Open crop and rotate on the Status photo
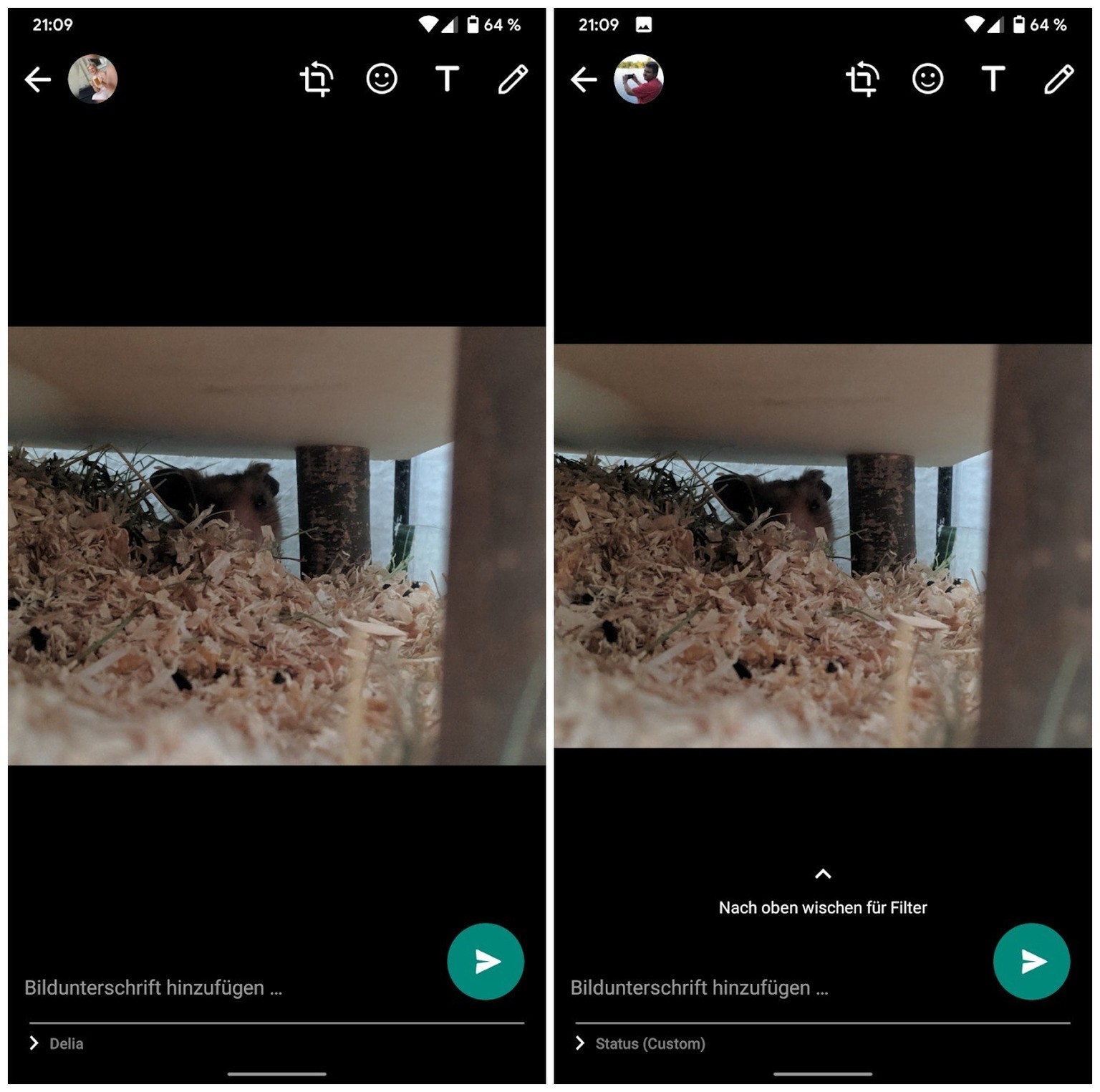The width and height of the screenshot is (1100, 1092). pyautogui.click(x=862, y=79)
